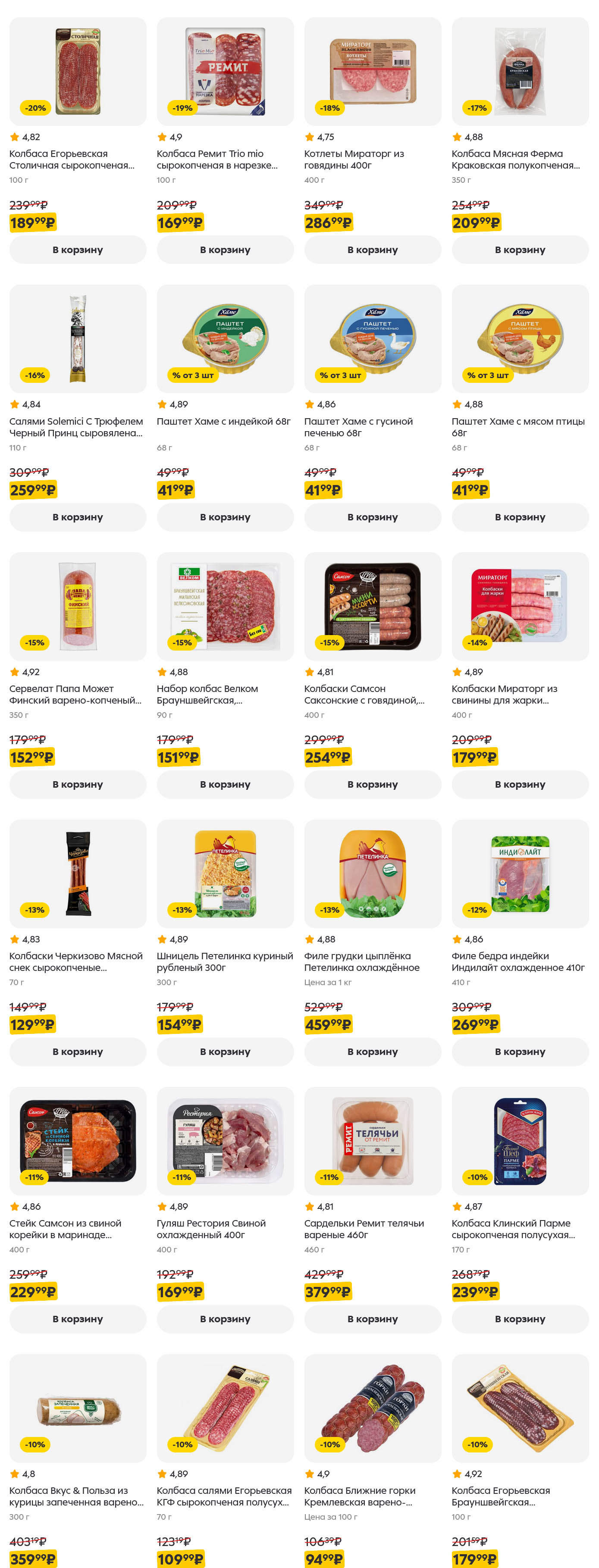Add Паштет Хаме с гусиной печенью to cart
599x1568 pixels.
click(372, 517)
